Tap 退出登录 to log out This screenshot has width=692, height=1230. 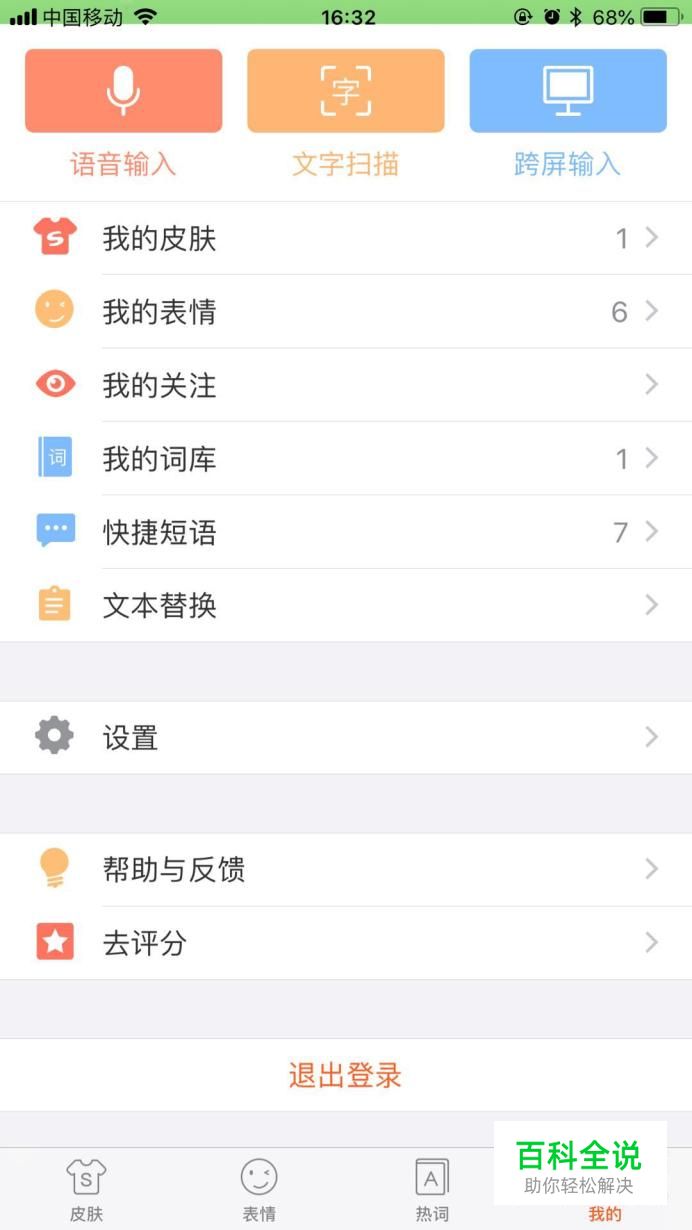point(346,1075)
